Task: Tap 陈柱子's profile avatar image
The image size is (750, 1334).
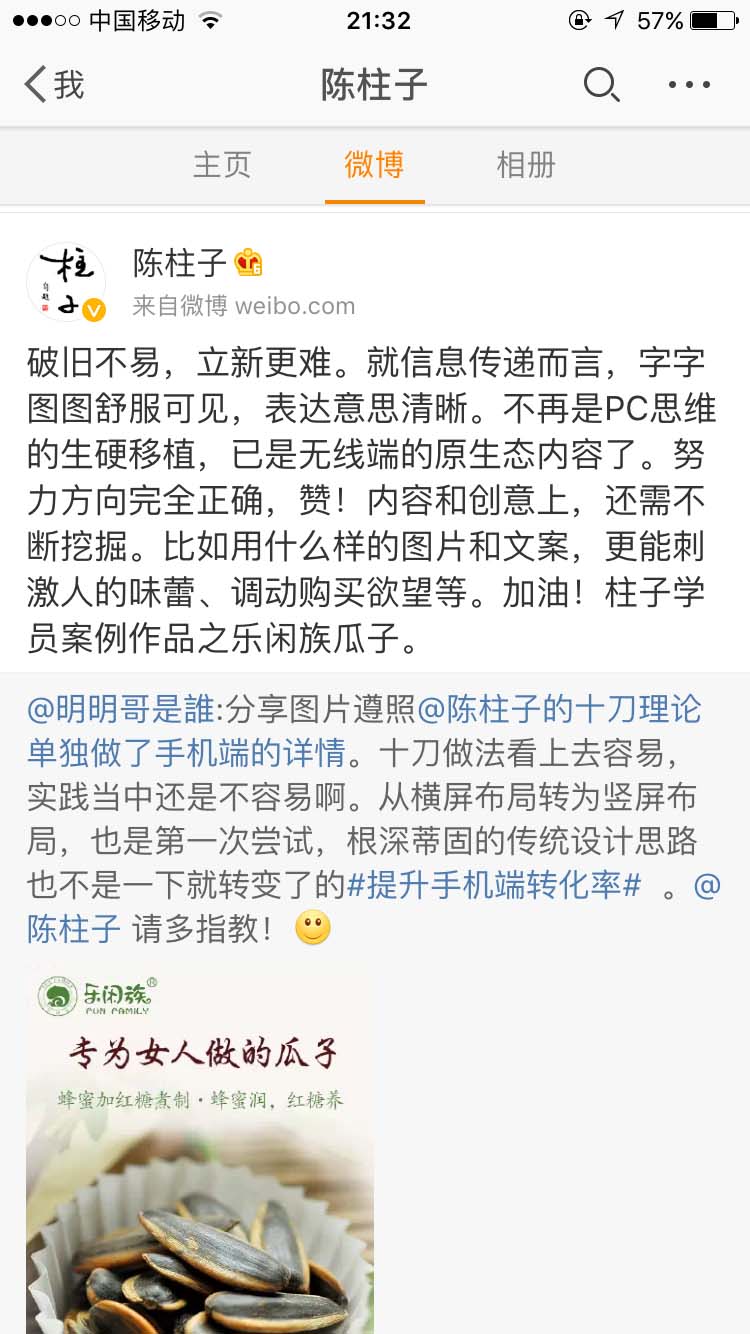Action: pos(66,281)
